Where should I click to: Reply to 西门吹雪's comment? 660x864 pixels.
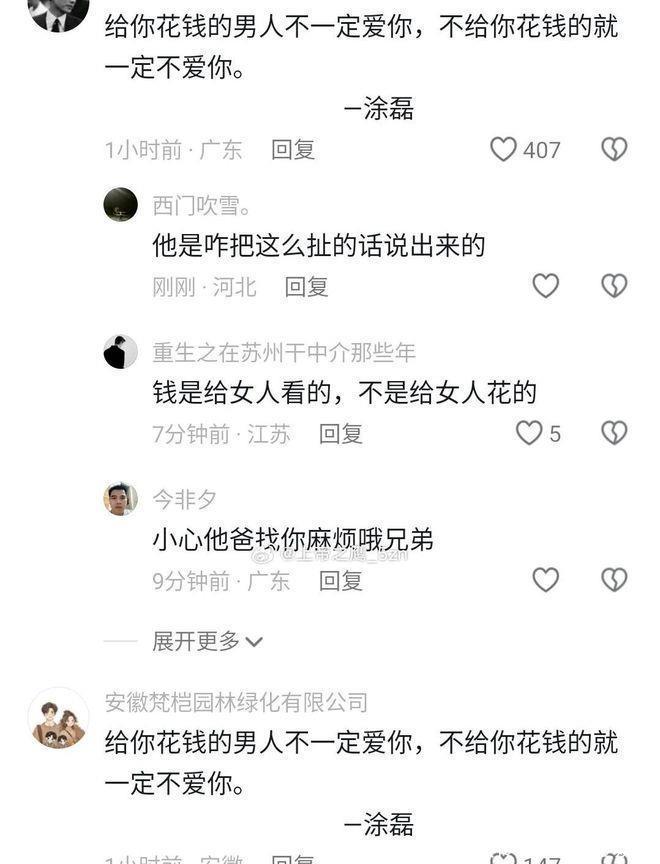pyautogui.click(x=306, y=287)
